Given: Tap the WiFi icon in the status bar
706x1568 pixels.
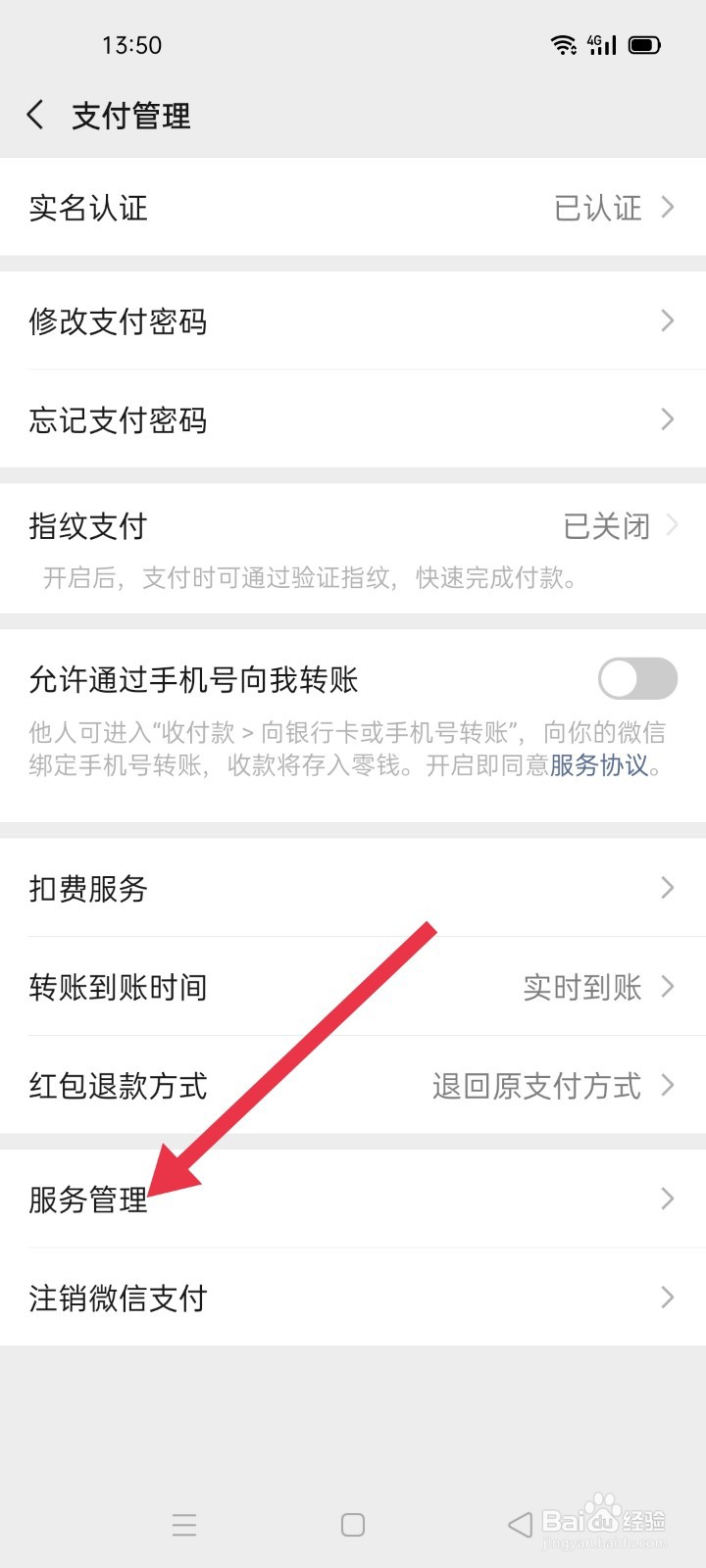Looking at the screenshot, I should [x=564, y=43].
